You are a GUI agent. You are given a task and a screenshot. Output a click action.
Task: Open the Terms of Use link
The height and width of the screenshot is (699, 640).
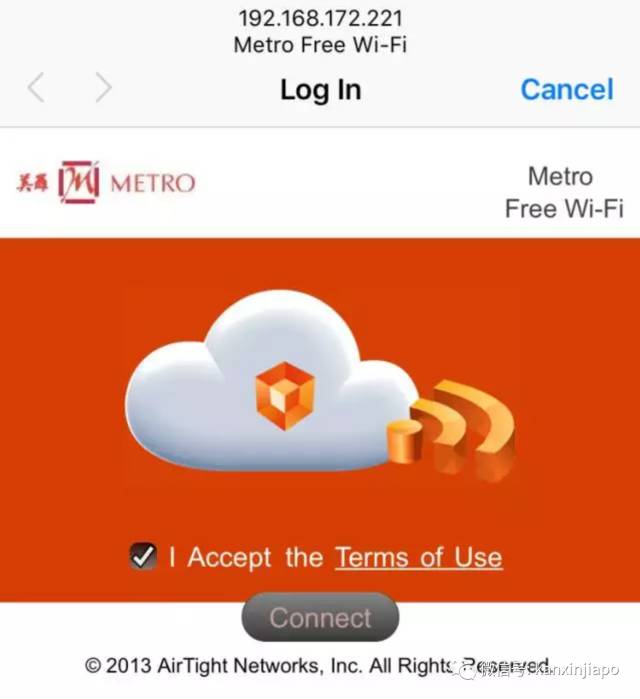418,557
